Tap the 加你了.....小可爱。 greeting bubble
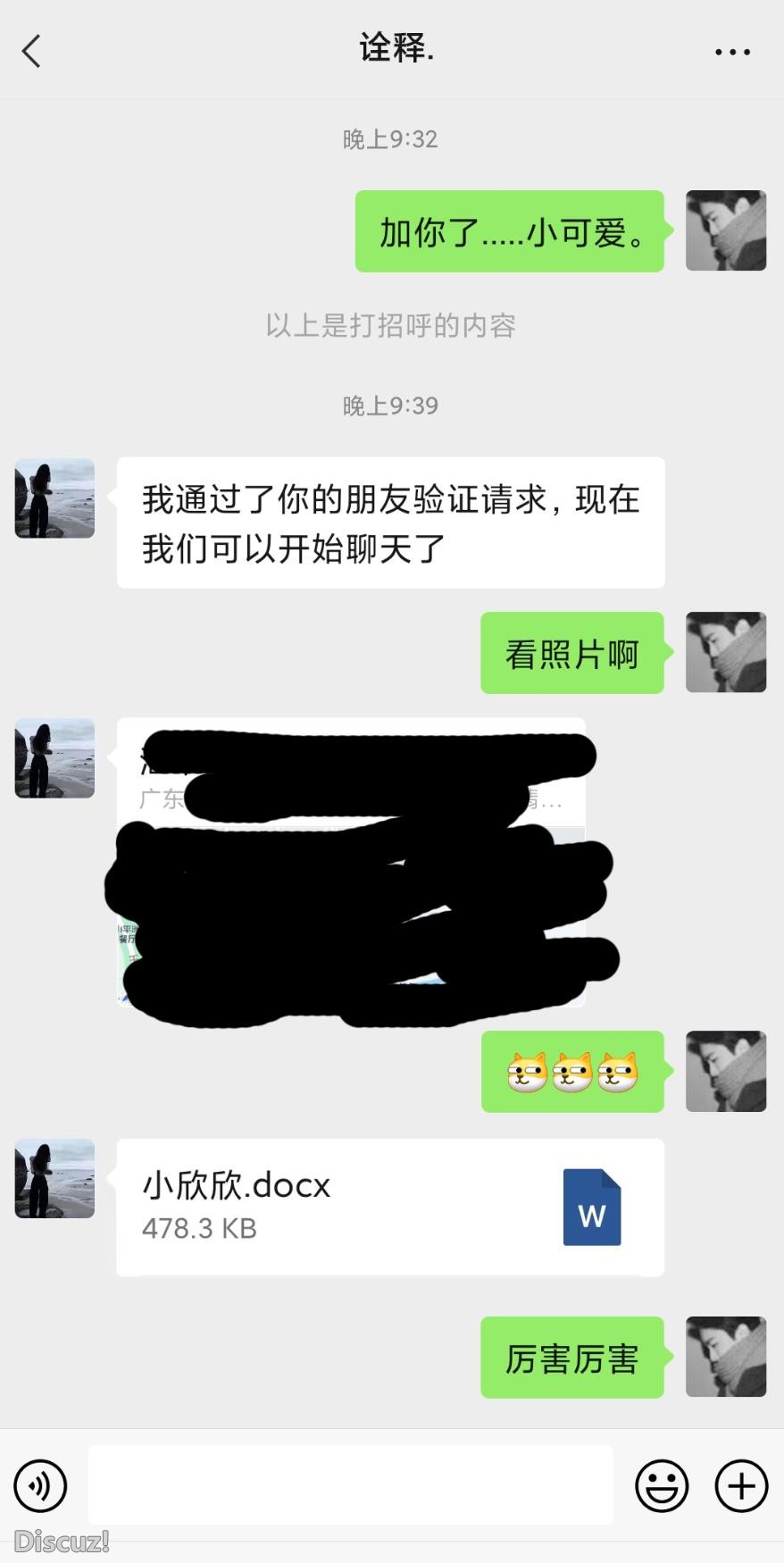784x1563 pixels. pos(509,231)
